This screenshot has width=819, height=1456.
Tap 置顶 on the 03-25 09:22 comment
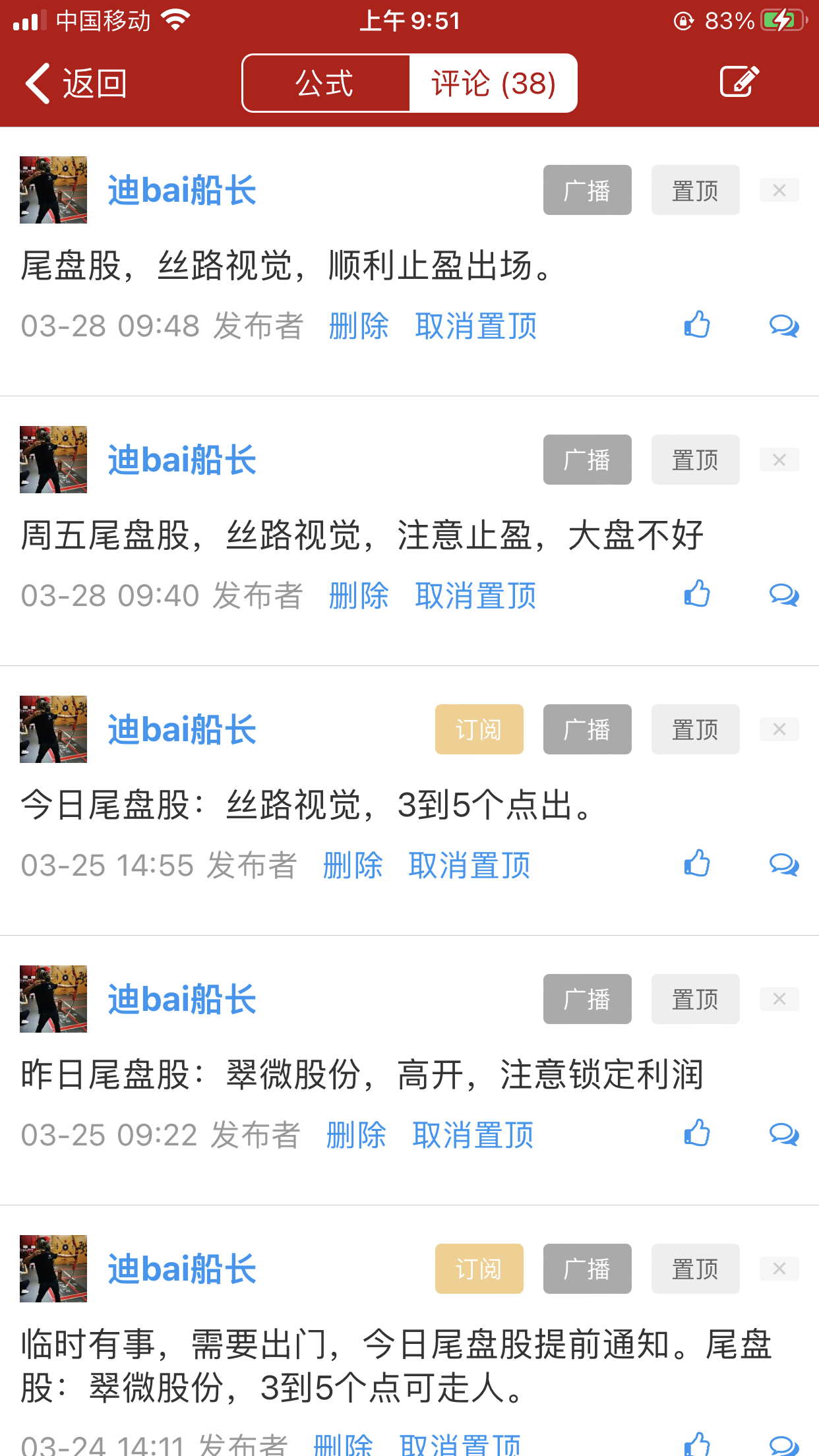[x=695, y=1000]
